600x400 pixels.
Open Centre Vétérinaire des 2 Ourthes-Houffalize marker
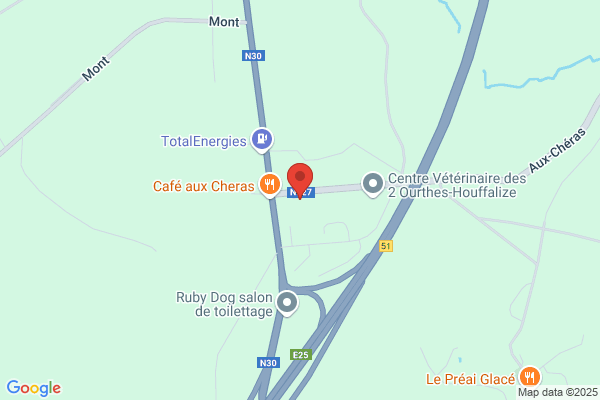(x=373, y=183)
